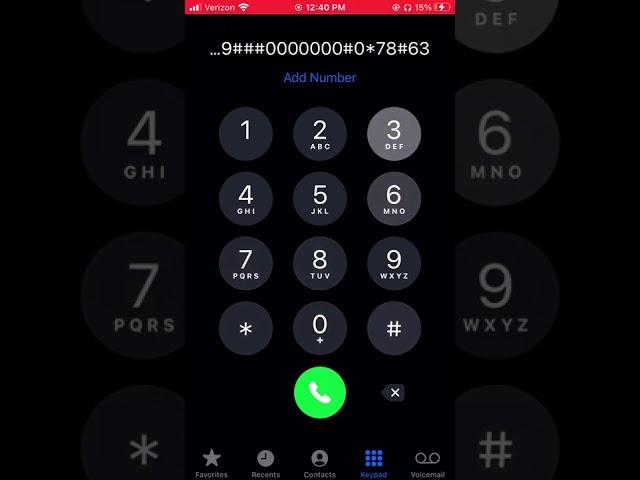This screenshot has height=480, width=640.
Task: Tap the 6 MNO key
Action: tap(394, 198)
